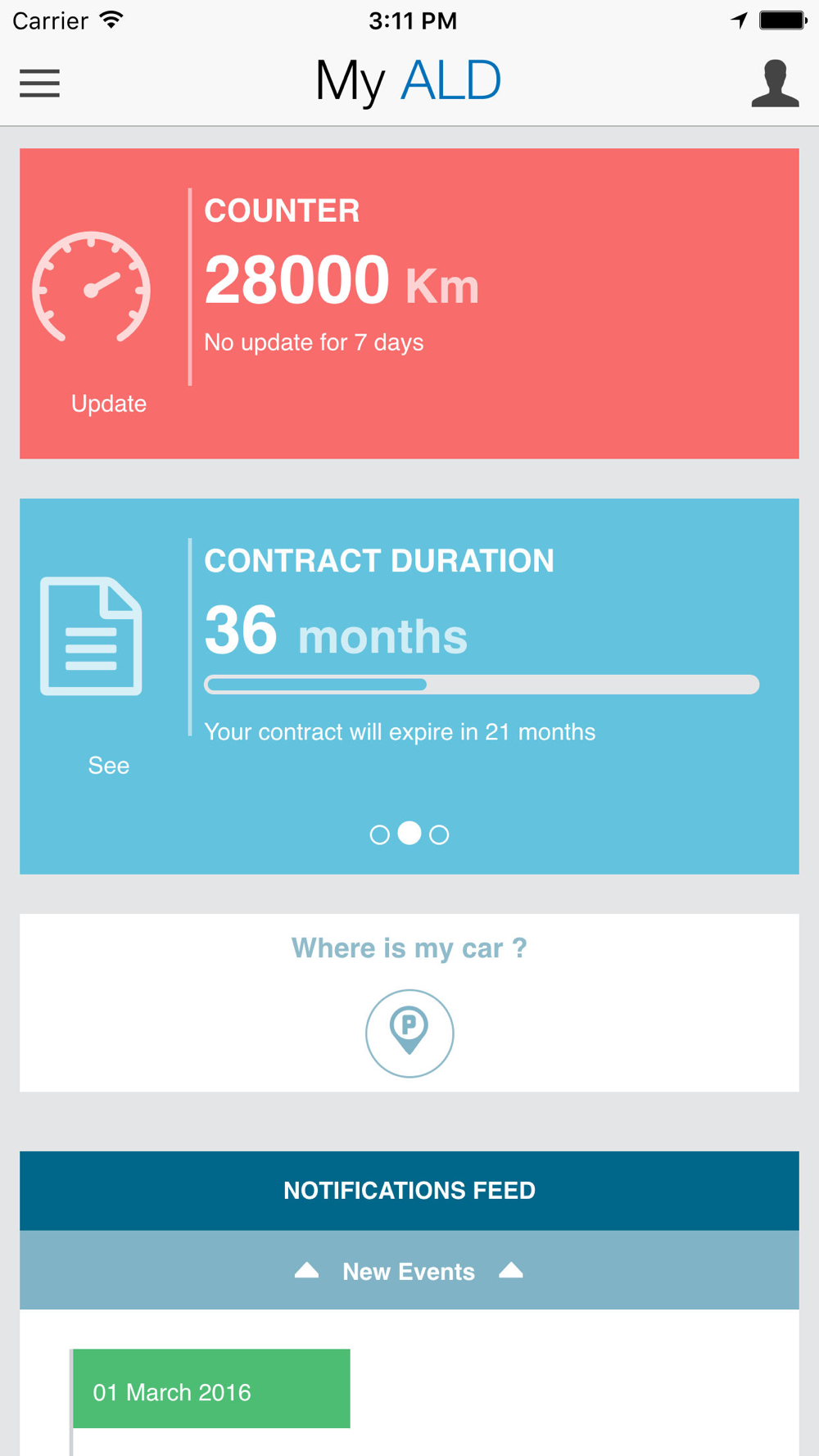This screenshot has height=1456, width=819.
Task: Tap Update on the counter card
Action: 108,404
